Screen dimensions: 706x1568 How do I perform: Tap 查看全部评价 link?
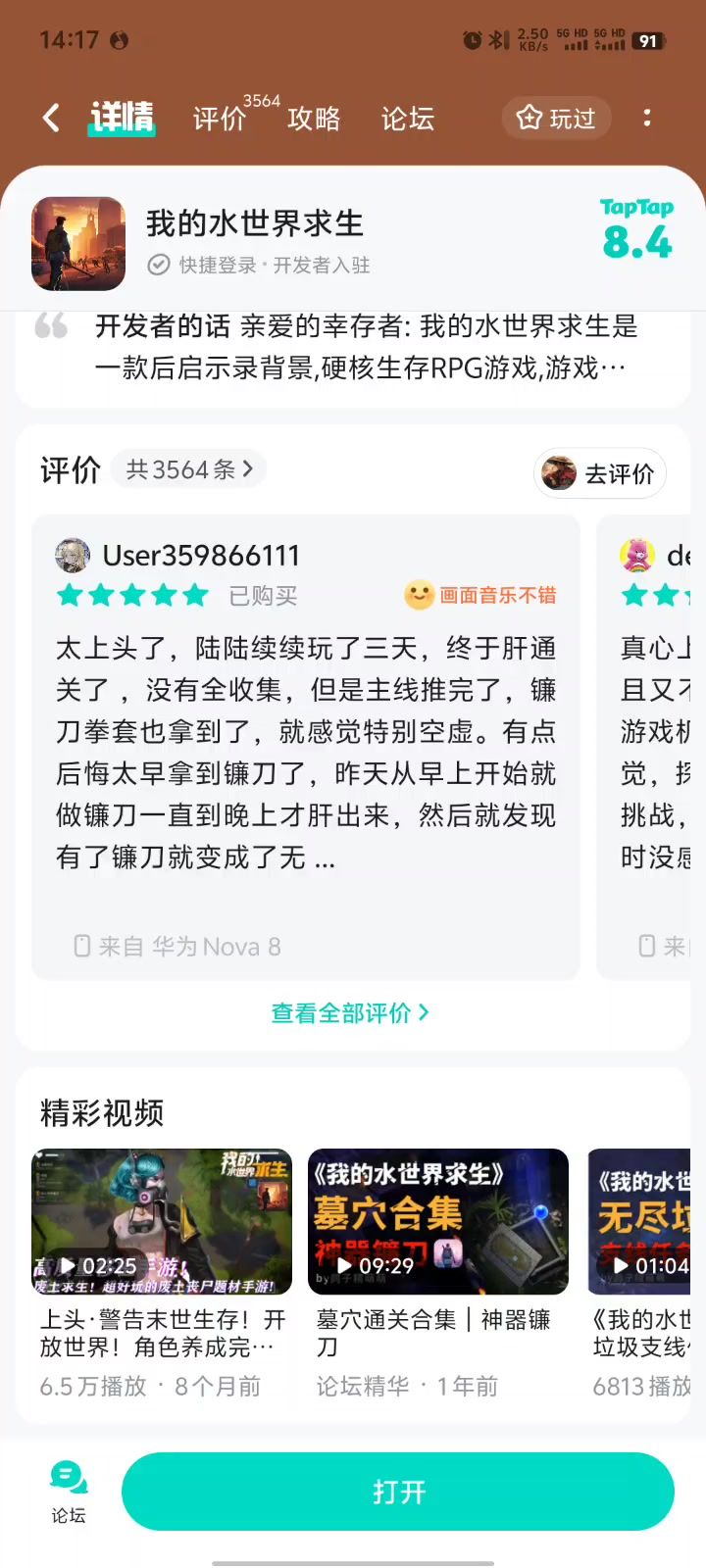pos(350,1013)
